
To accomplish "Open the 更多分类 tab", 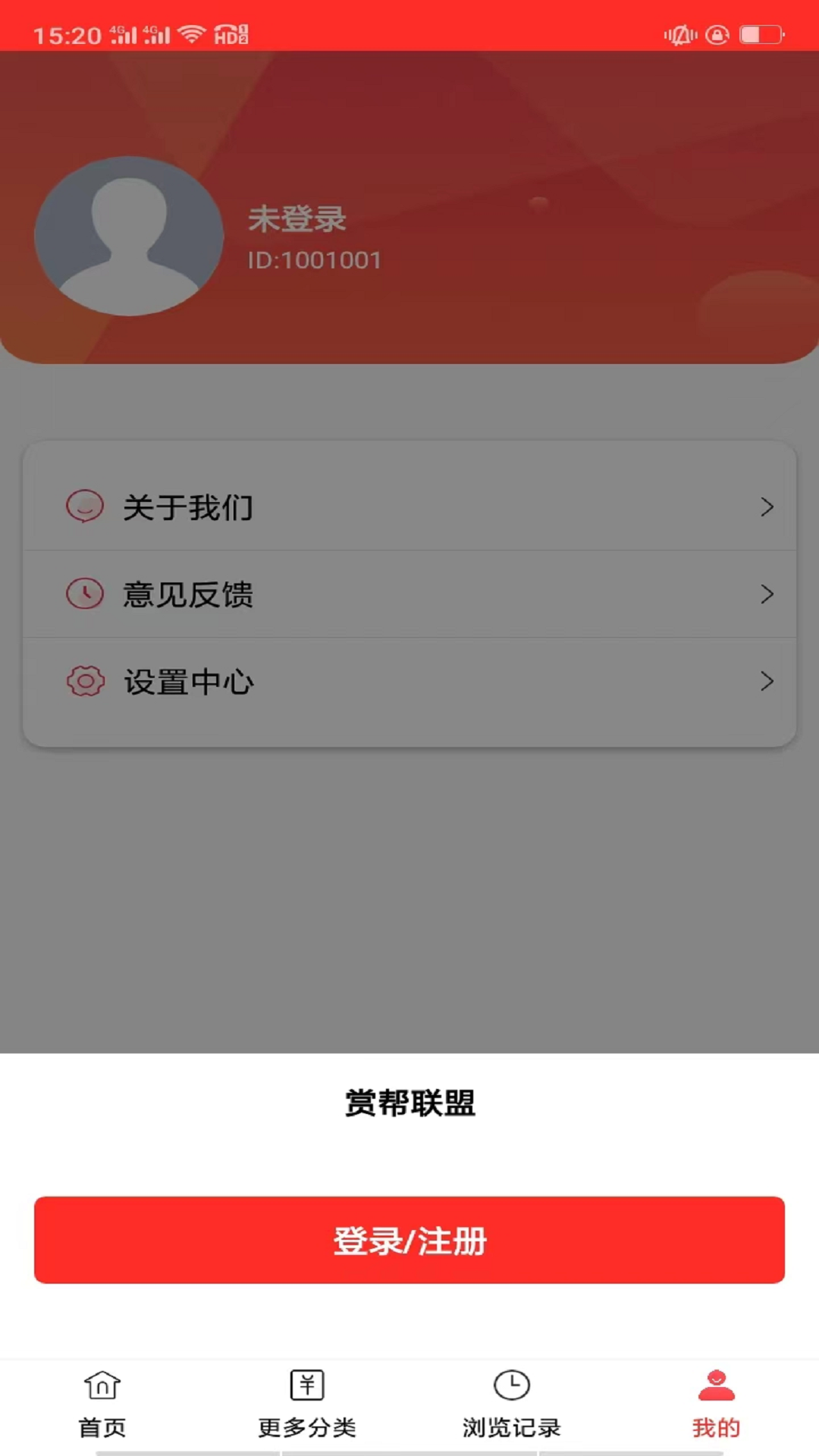I will [x=307, y=1404].
